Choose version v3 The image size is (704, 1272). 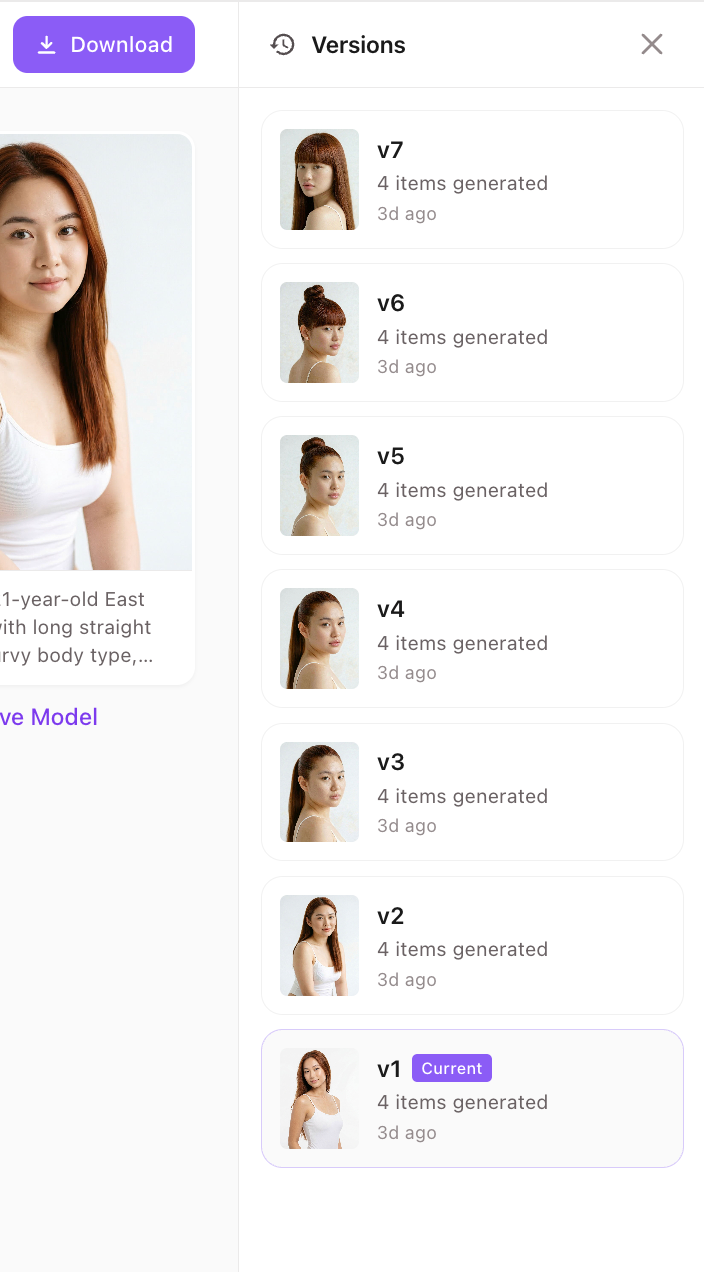click(472, 792)
